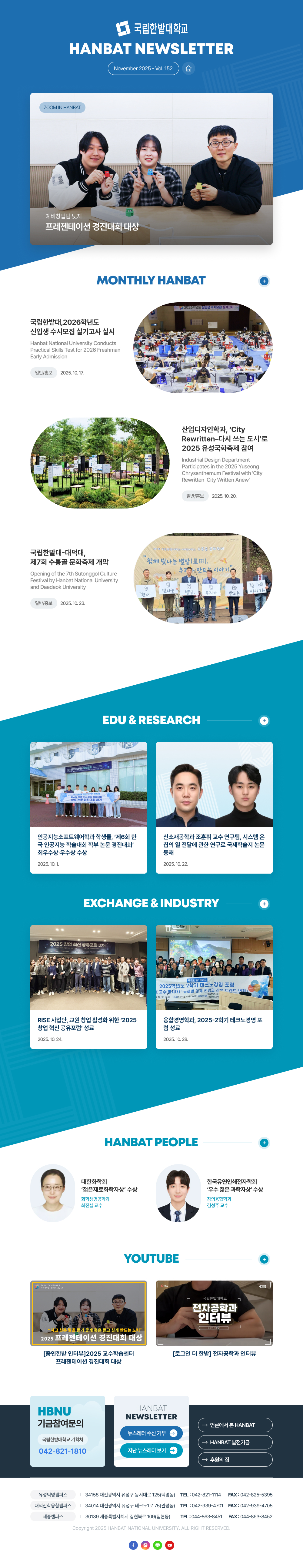The height and width of the screenshot is (1568, 303).
Task: Show more HANBAT PEOPLE entries
Action: click(264, 1143)
